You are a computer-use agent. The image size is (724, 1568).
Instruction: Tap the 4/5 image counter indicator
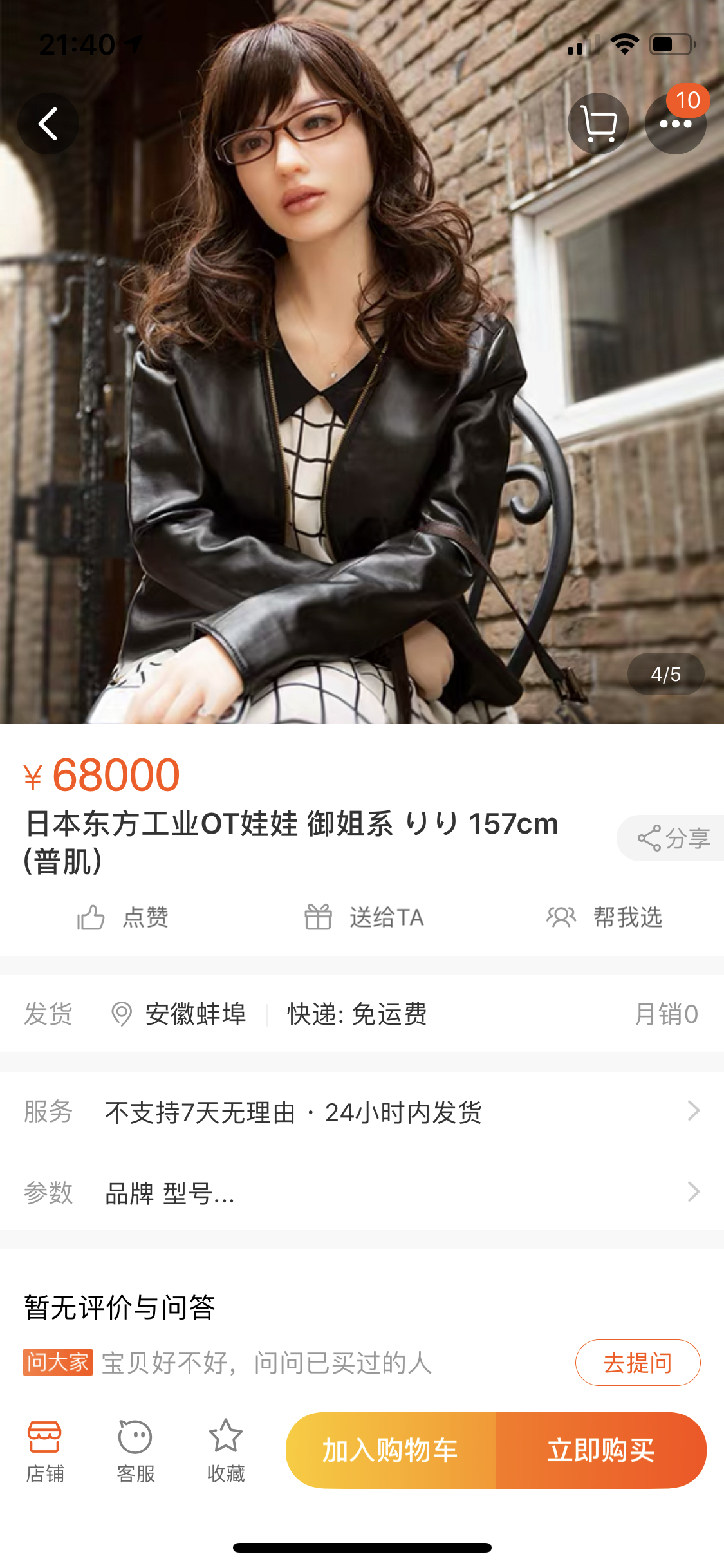pyautogui.click(x=665, y=675)
